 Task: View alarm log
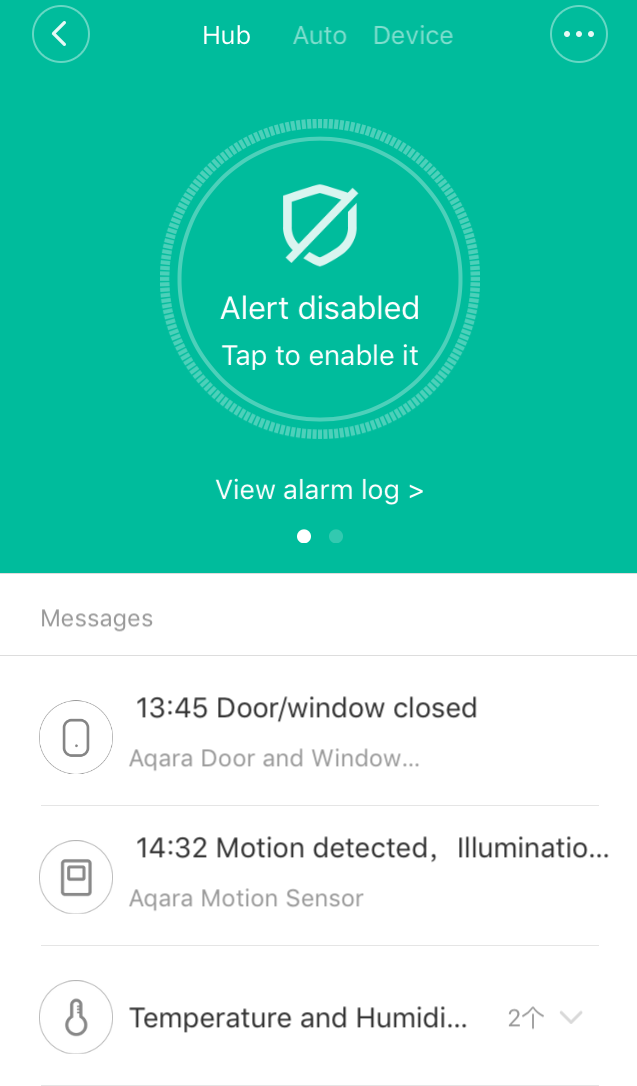(x=319, y=490)
